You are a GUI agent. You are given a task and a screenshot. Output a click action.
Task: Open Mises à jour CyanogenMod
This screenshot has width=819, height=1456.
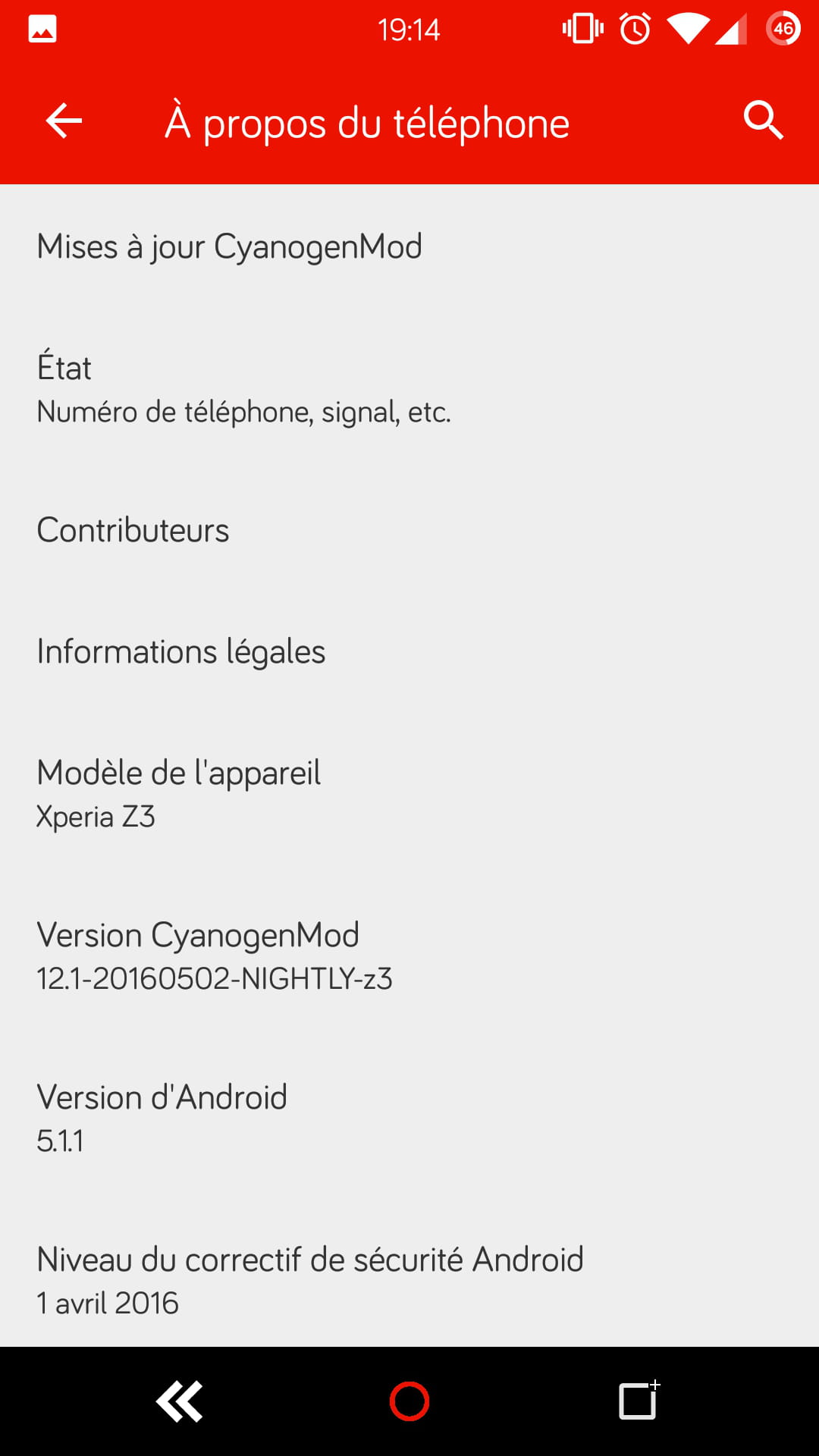coord(409,246)
